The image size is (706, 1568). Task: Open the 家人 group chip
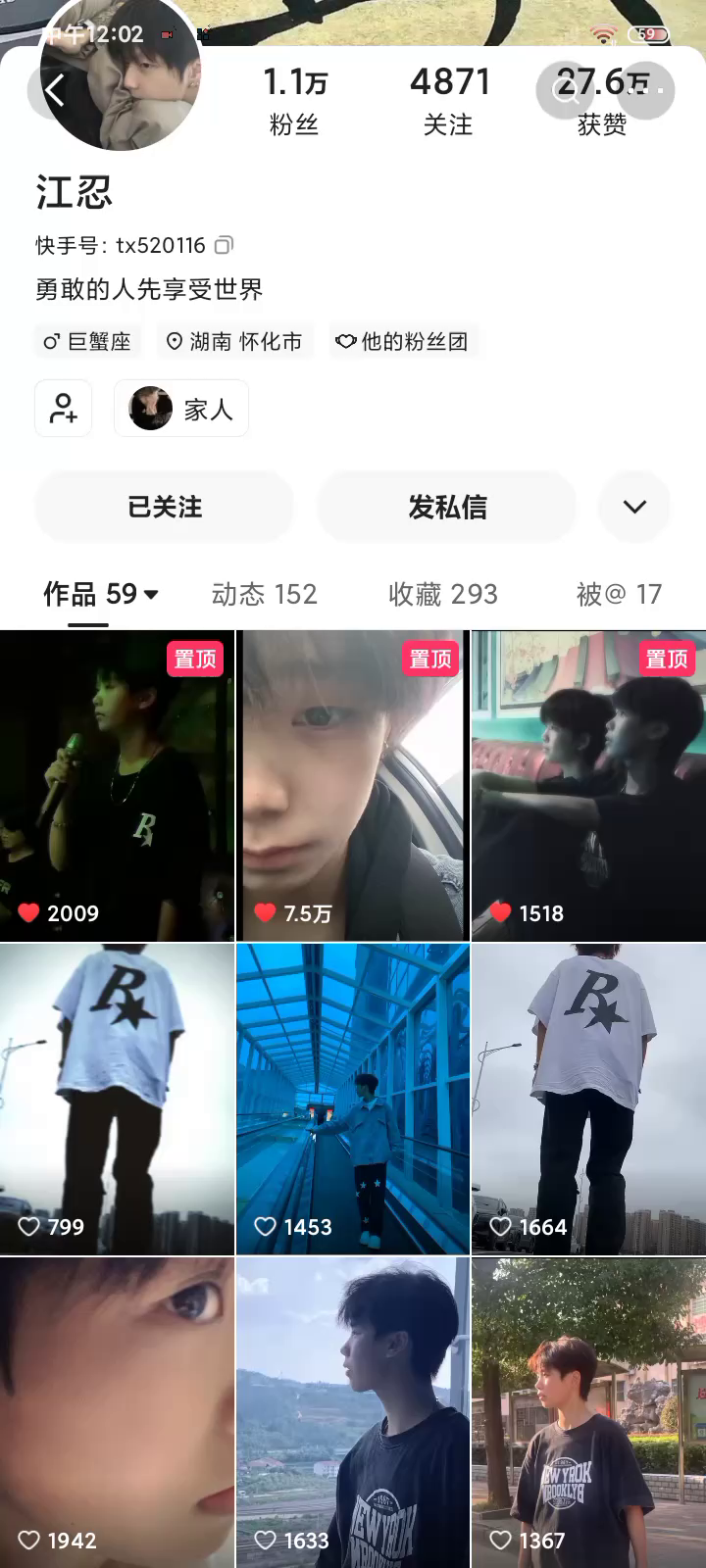coord(181,409)
